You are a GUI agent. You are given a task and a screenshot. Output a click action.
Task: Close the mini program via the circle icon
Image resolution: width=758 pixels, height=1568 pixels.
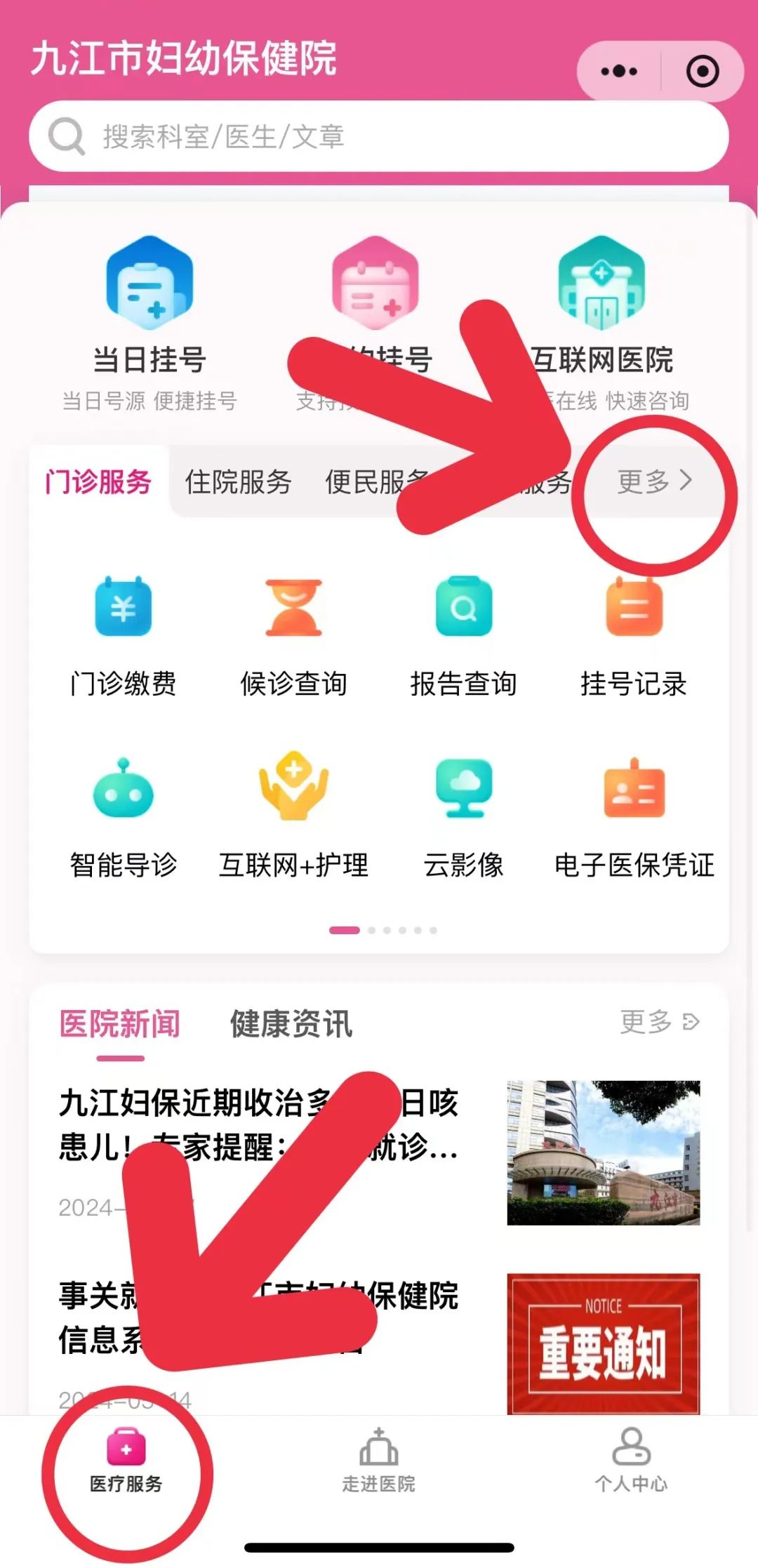pyautogui.click(x=702, y=71)
